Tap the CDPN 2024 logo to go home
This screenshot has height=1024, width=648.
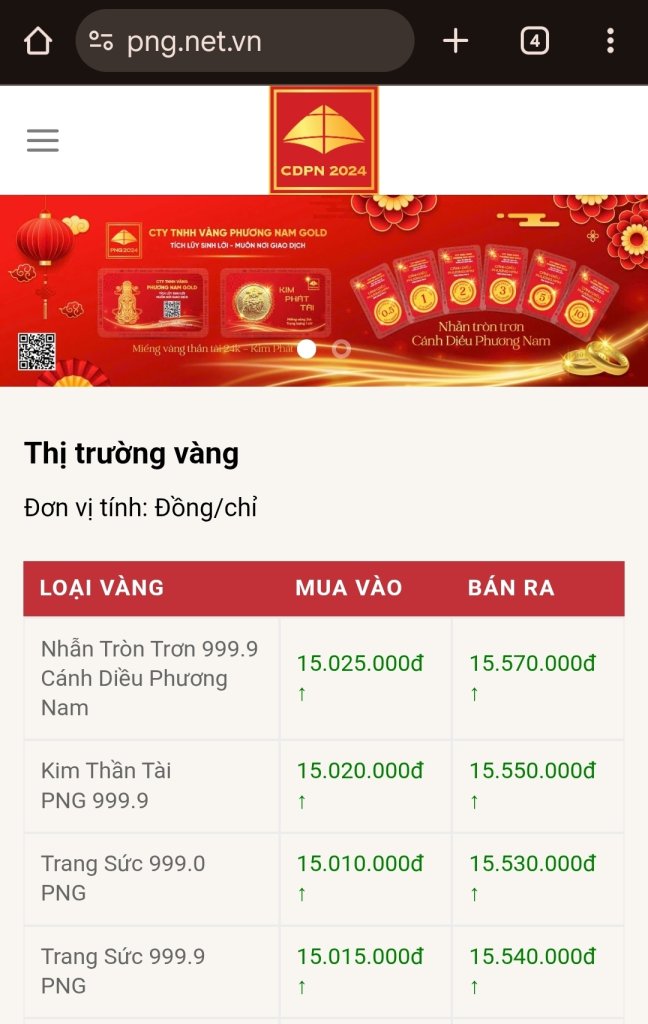(x=324, y=140)
